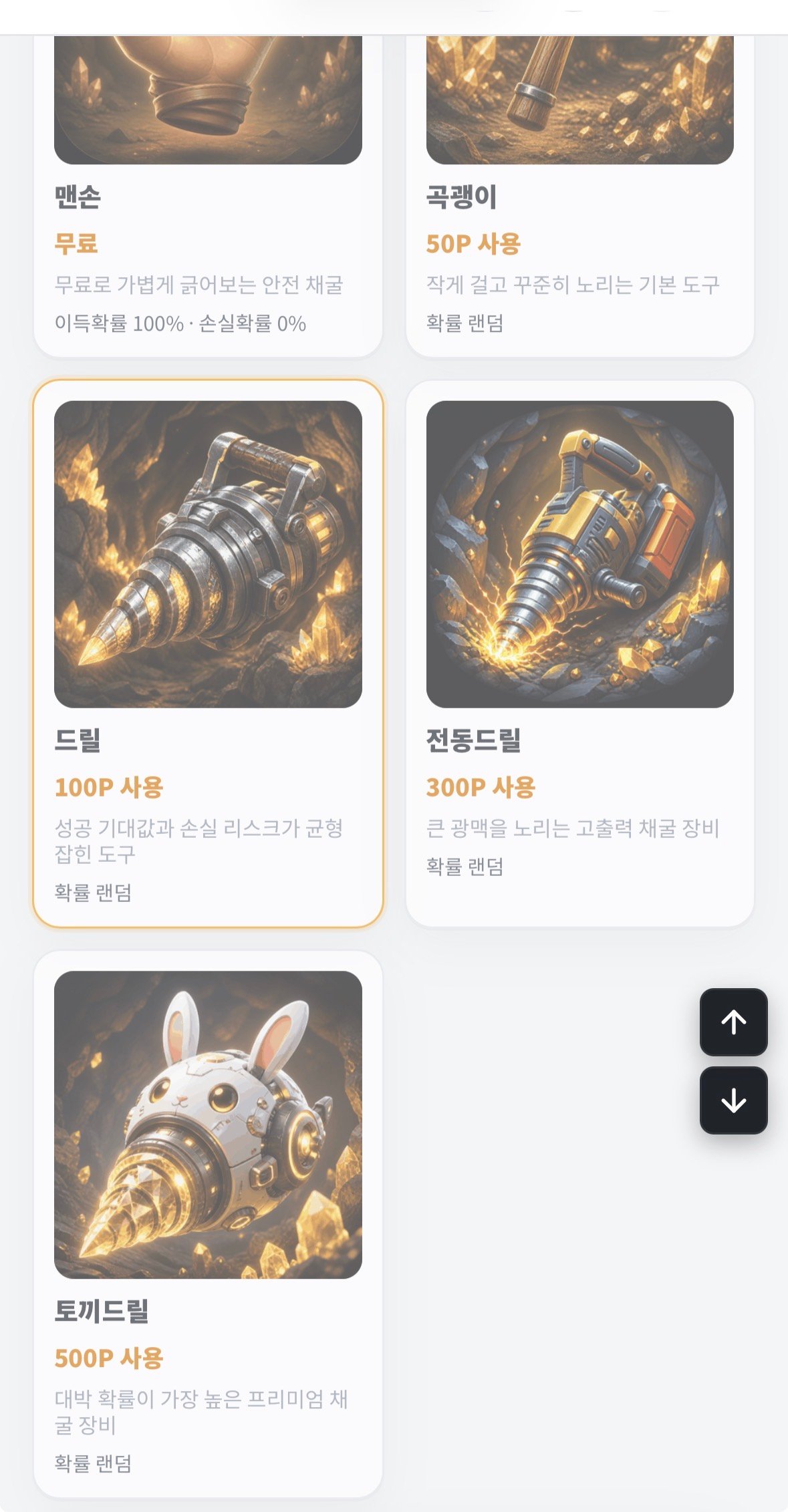The height and width of the screenshot is (1512, 788).
Task: Tap the up arrow scroll button
Action: (733, 1022)
